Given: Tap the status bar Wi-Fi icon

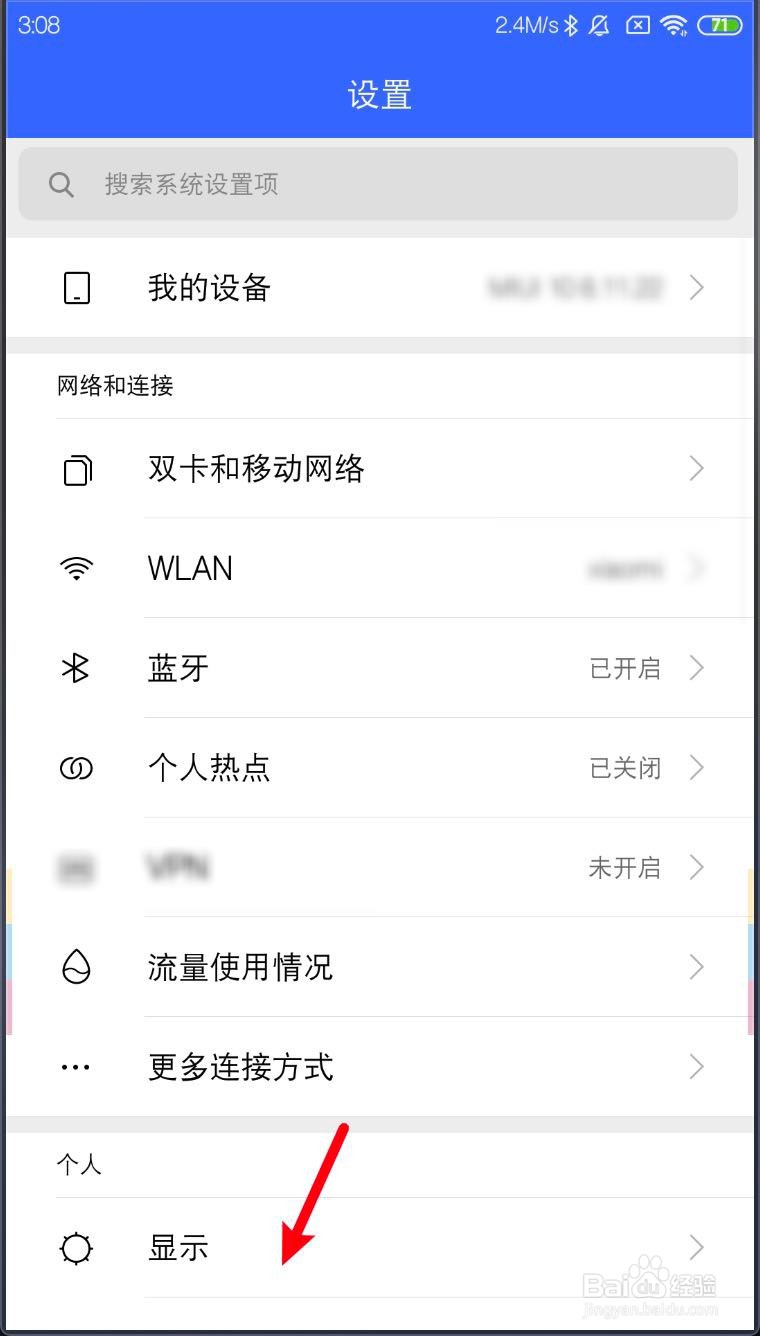Looking at the screenshot, I should point(675,25).
